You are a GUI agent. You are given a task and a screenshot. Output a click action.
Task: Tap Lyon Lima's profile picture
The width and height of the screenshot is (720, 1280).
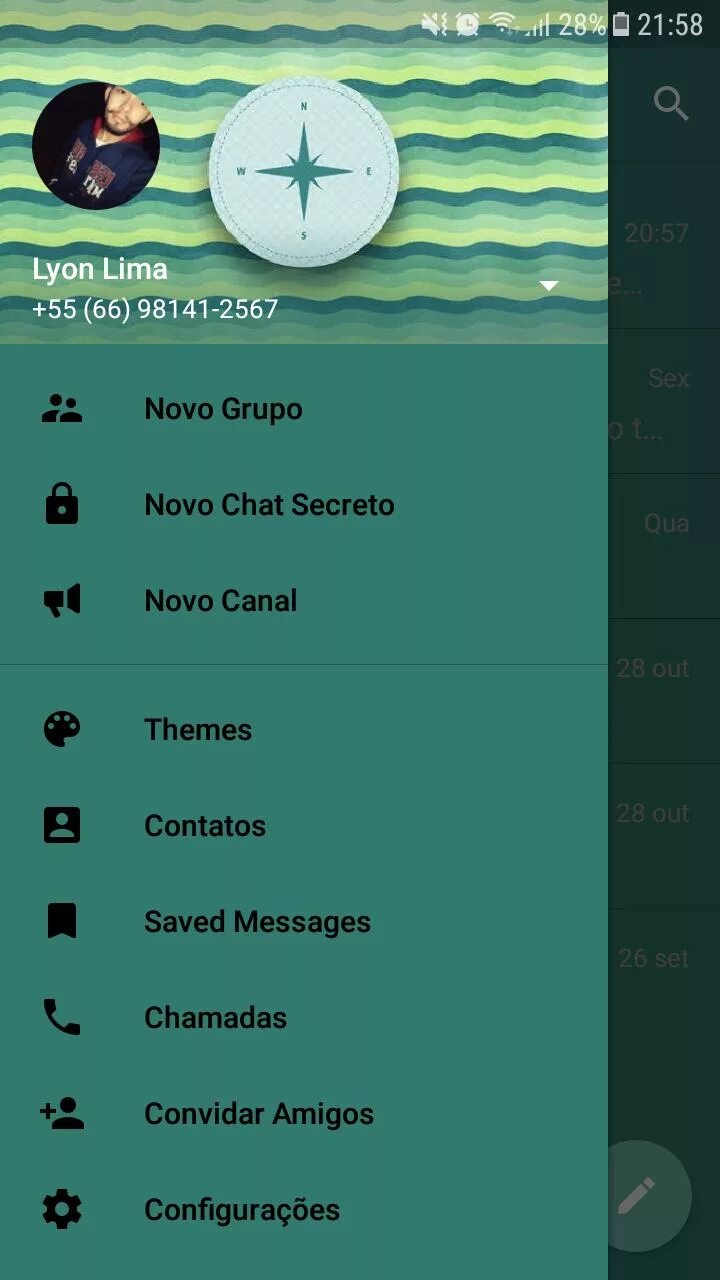[x=96, y=146]
